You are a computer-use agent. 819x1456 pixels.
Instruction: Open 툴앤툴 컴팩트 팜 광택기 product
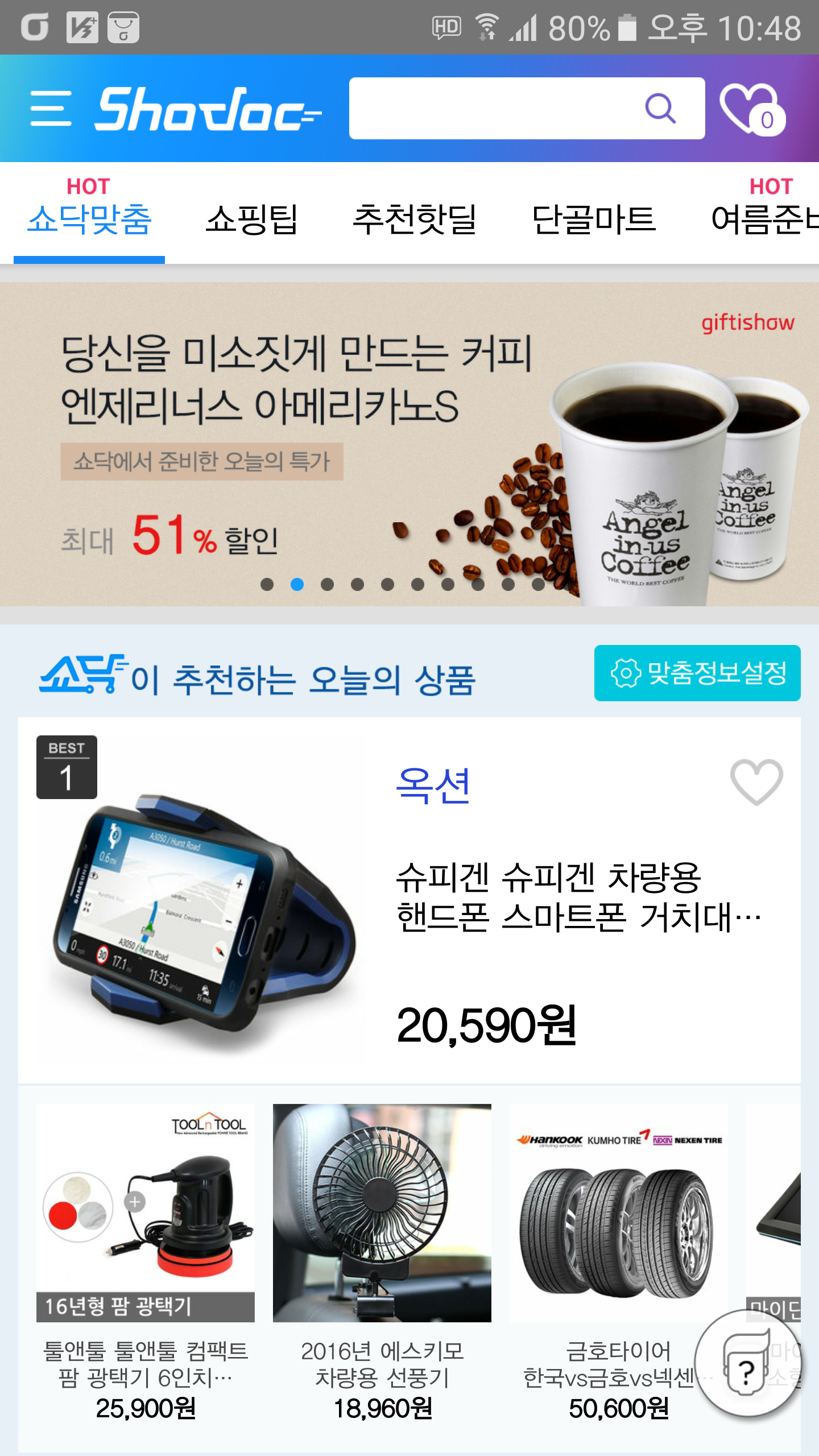146,1263
